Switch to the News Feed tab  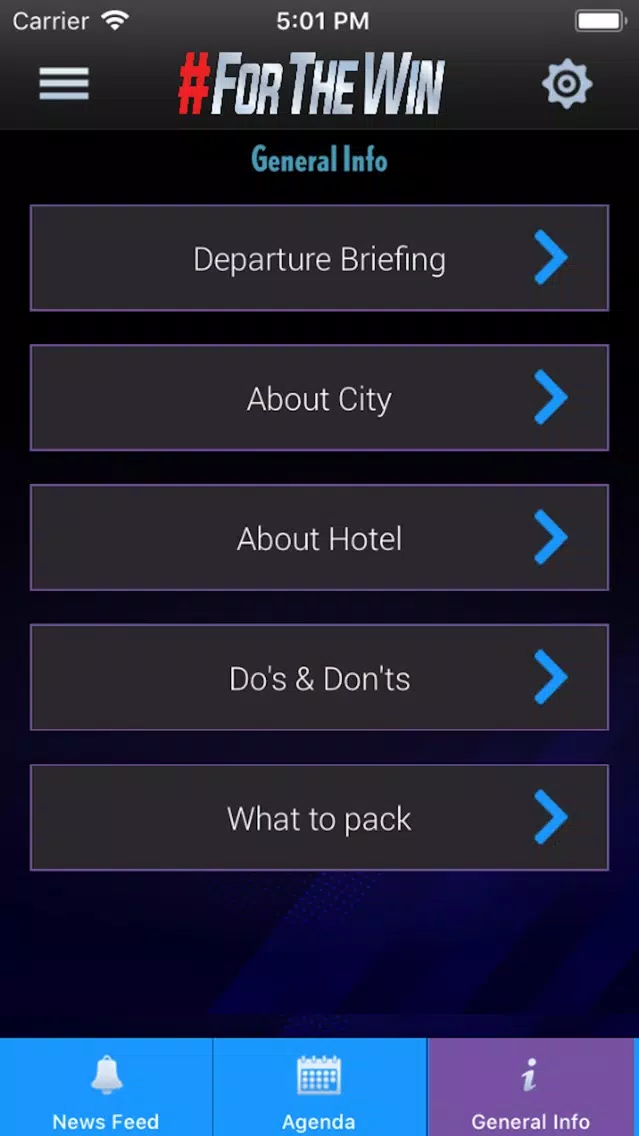[x=106, y=1087]
